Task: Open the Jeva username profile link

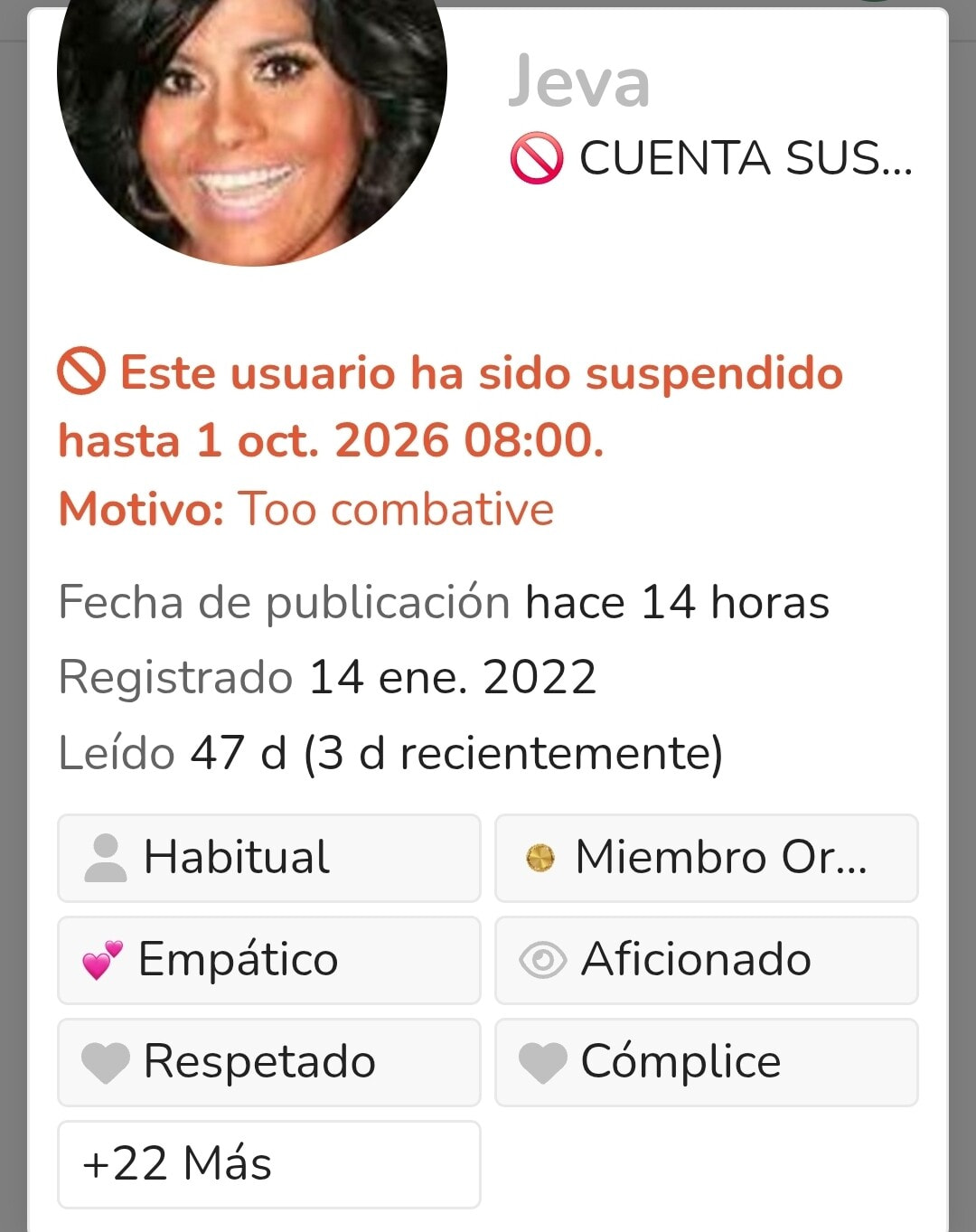Action: [x=579, y=81]
